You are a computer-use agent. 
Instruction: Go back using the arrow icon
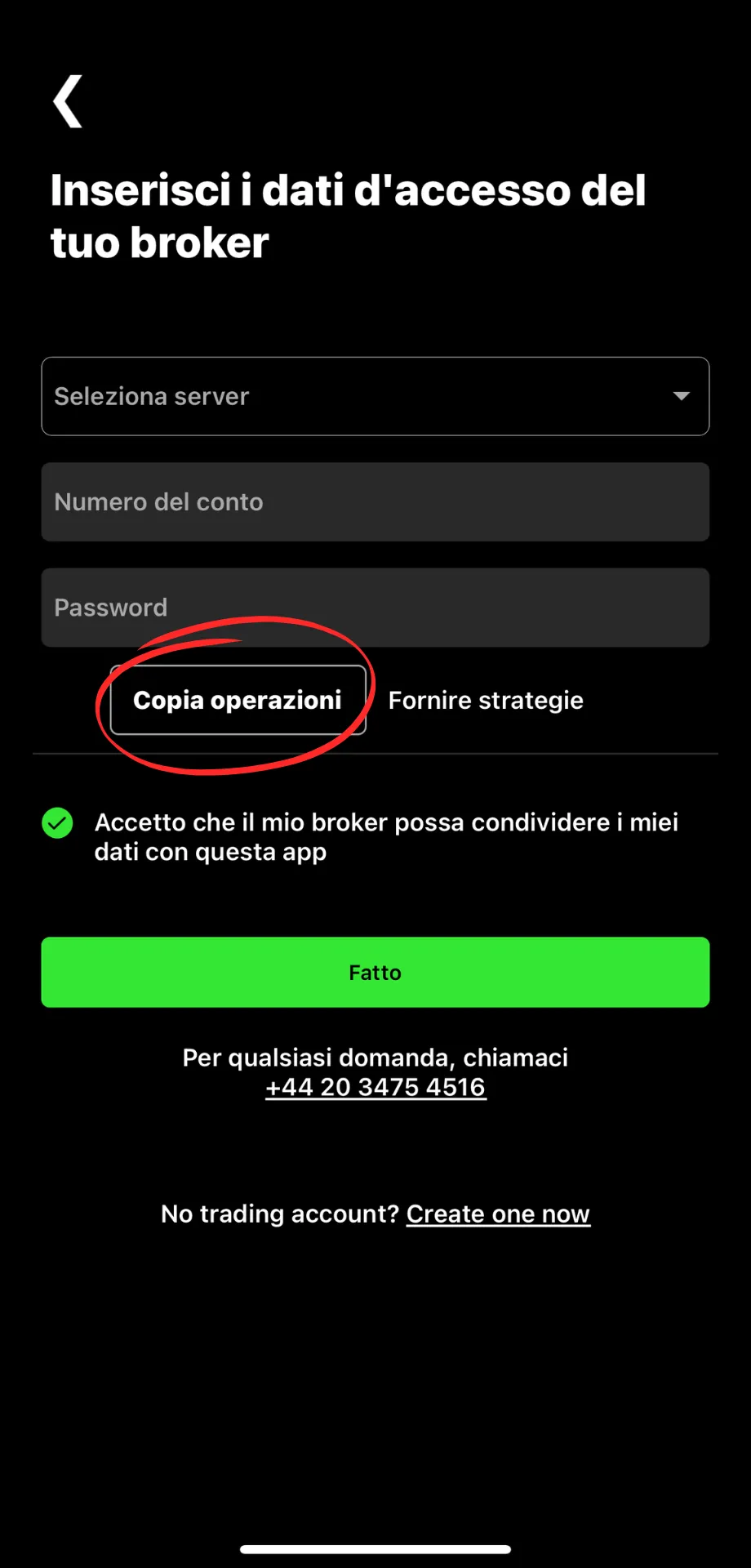pyautogui.click(x=68, y=101)
